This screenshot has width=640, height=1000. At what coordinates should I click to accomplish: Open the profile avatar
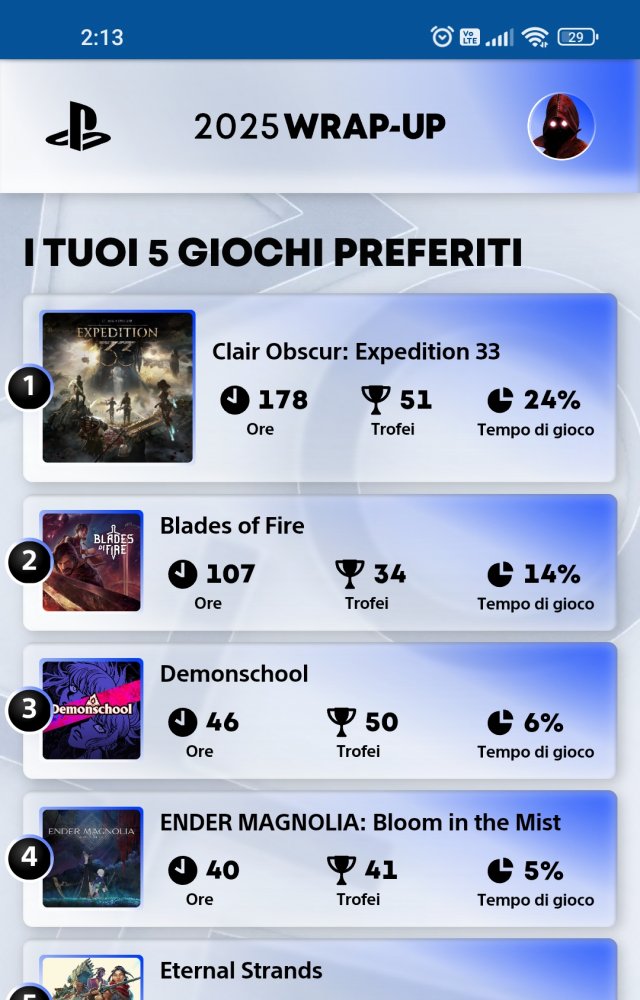point(561,127)
